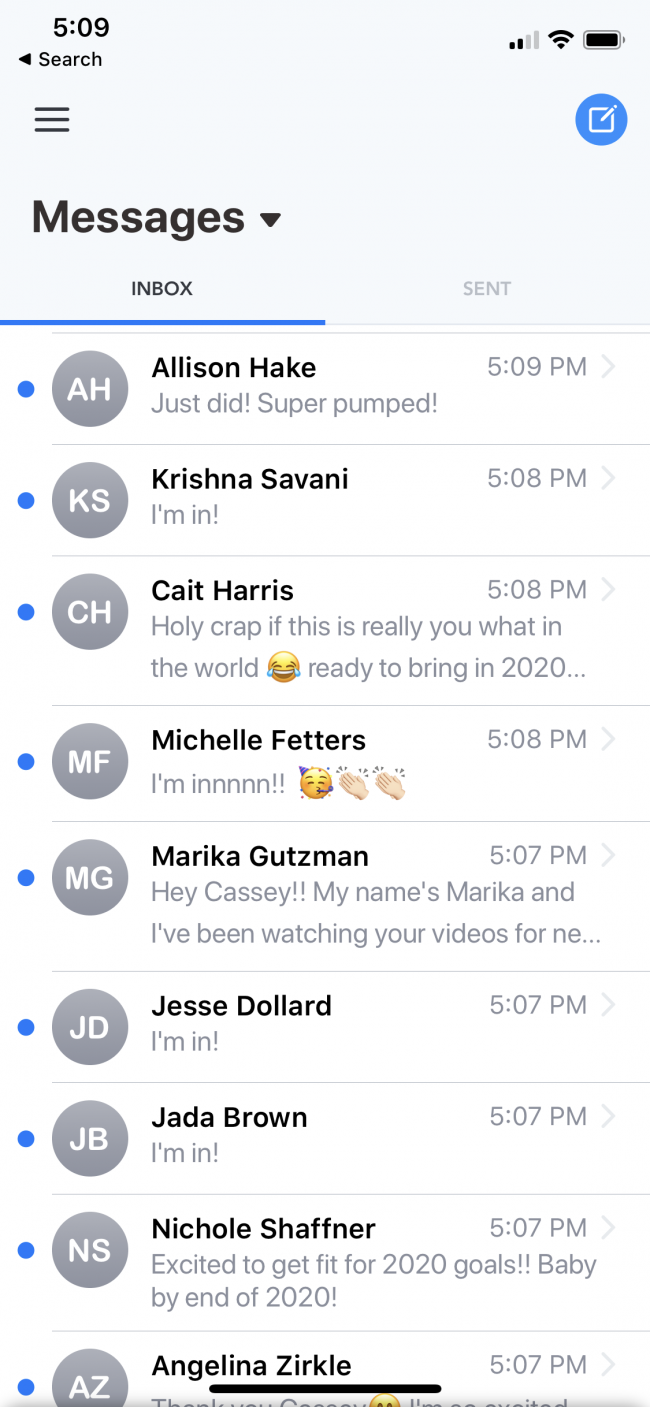Viewport: 650px width, 1407px height.
Task: Switch to the Sent tab
Action: tap(487, 289)
